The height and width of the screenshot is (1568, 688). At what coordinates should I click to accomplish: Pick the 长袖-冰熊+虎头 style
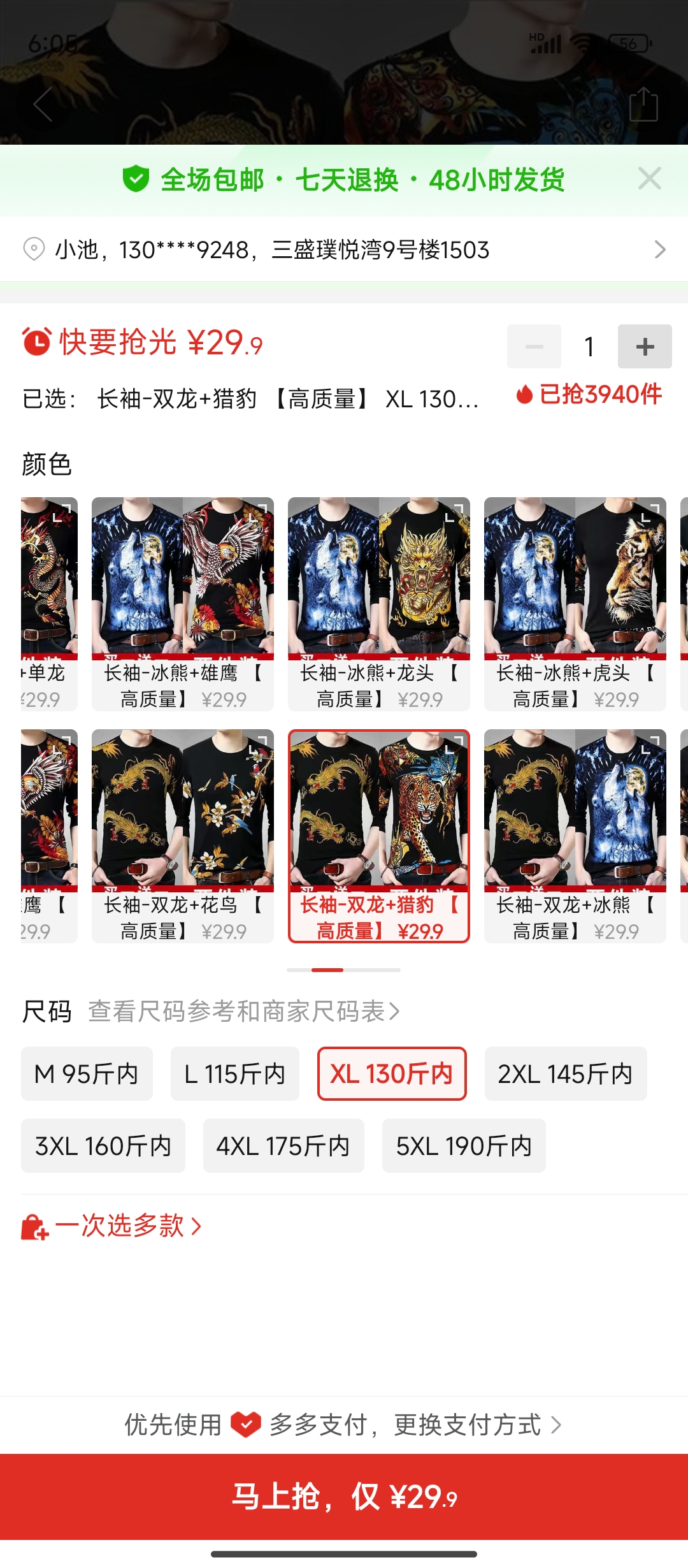575,603
